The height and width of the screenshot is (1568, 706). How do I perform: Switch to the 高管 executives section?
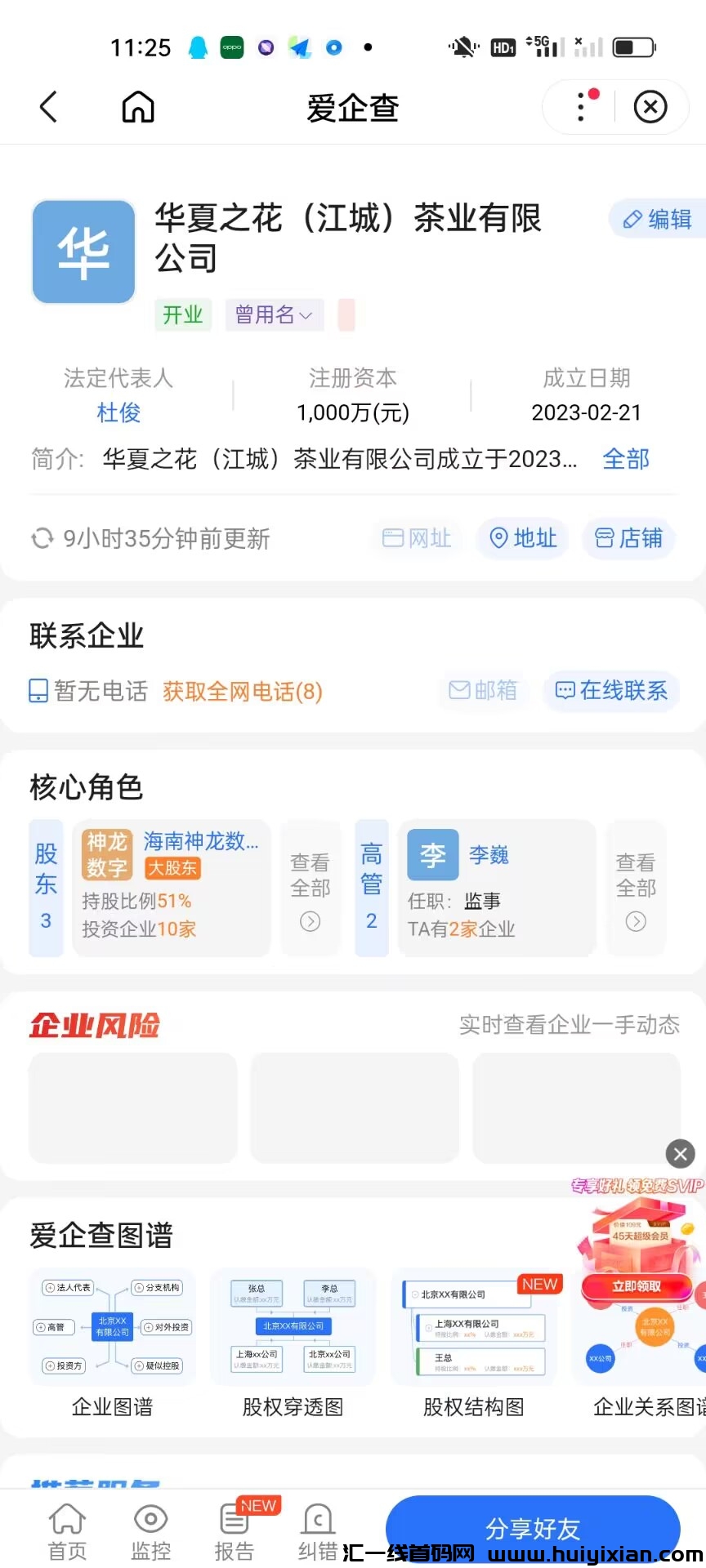pyautogui.click(x=372, y=888)
